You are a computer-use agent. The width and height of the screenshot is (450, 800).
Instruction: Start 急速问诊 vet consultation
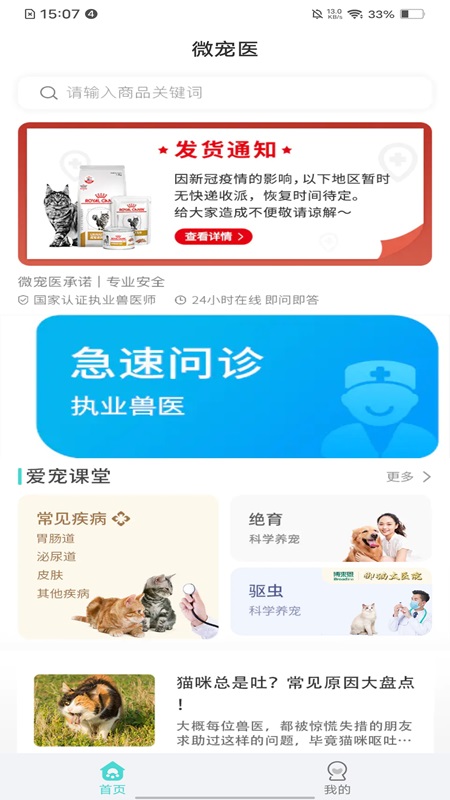point(237,386)
